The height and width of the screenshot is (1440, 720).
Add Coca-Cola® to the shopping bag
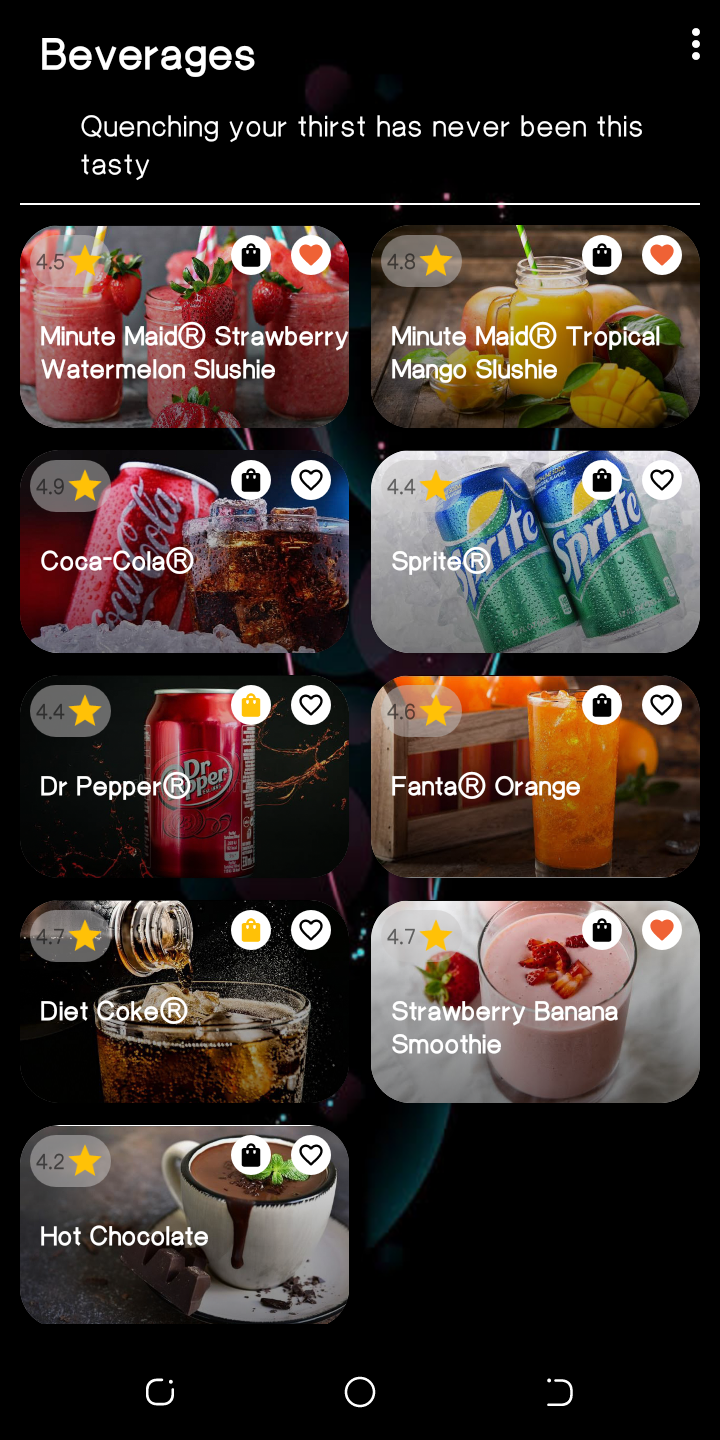(251, 480)
